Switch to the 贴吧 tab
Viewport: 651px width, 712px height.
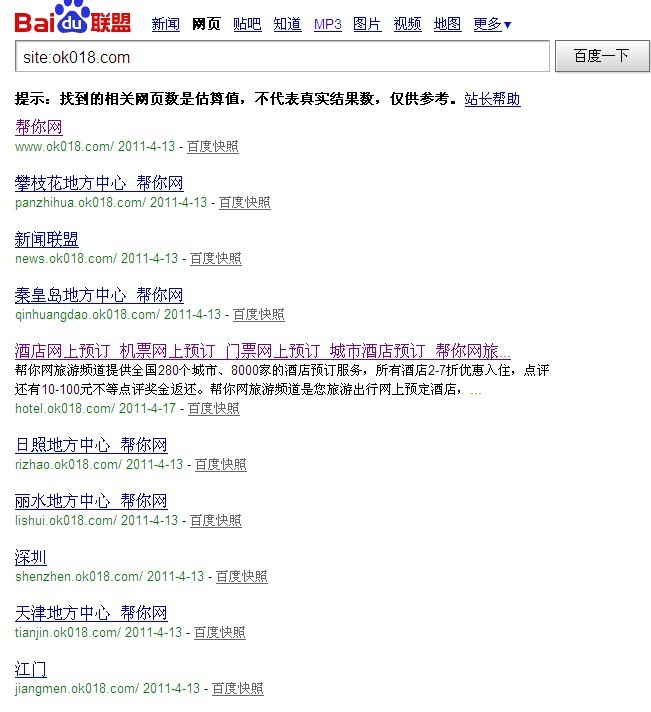coord(247,24)
